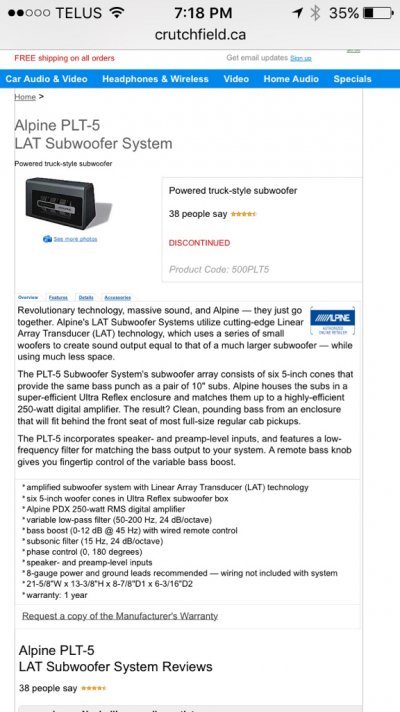
Task: Open the Car Audio & Video menu
Action: pyautogui.click(x=46, y=79)
